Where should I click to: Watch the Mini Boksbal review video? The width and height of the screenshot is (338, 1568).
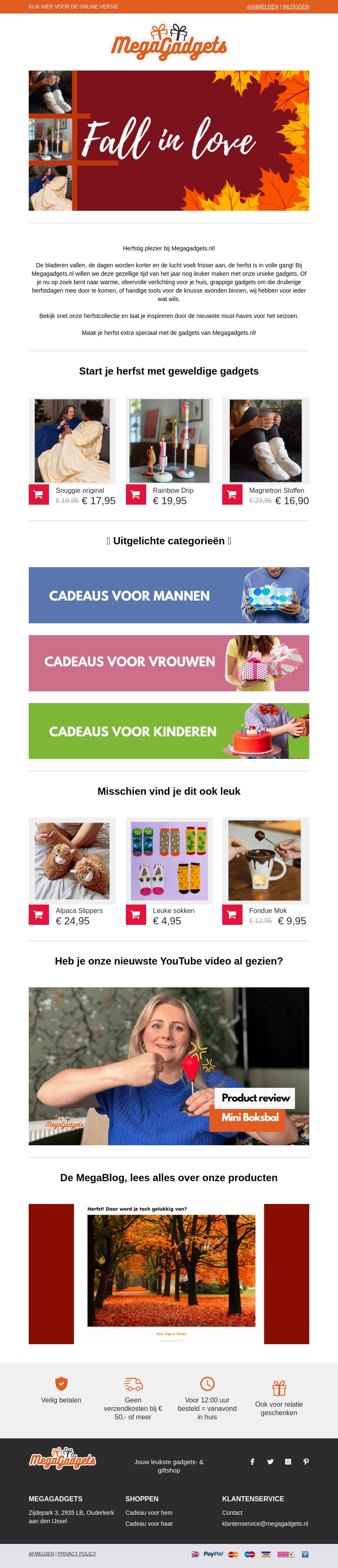coord(169,1066)
